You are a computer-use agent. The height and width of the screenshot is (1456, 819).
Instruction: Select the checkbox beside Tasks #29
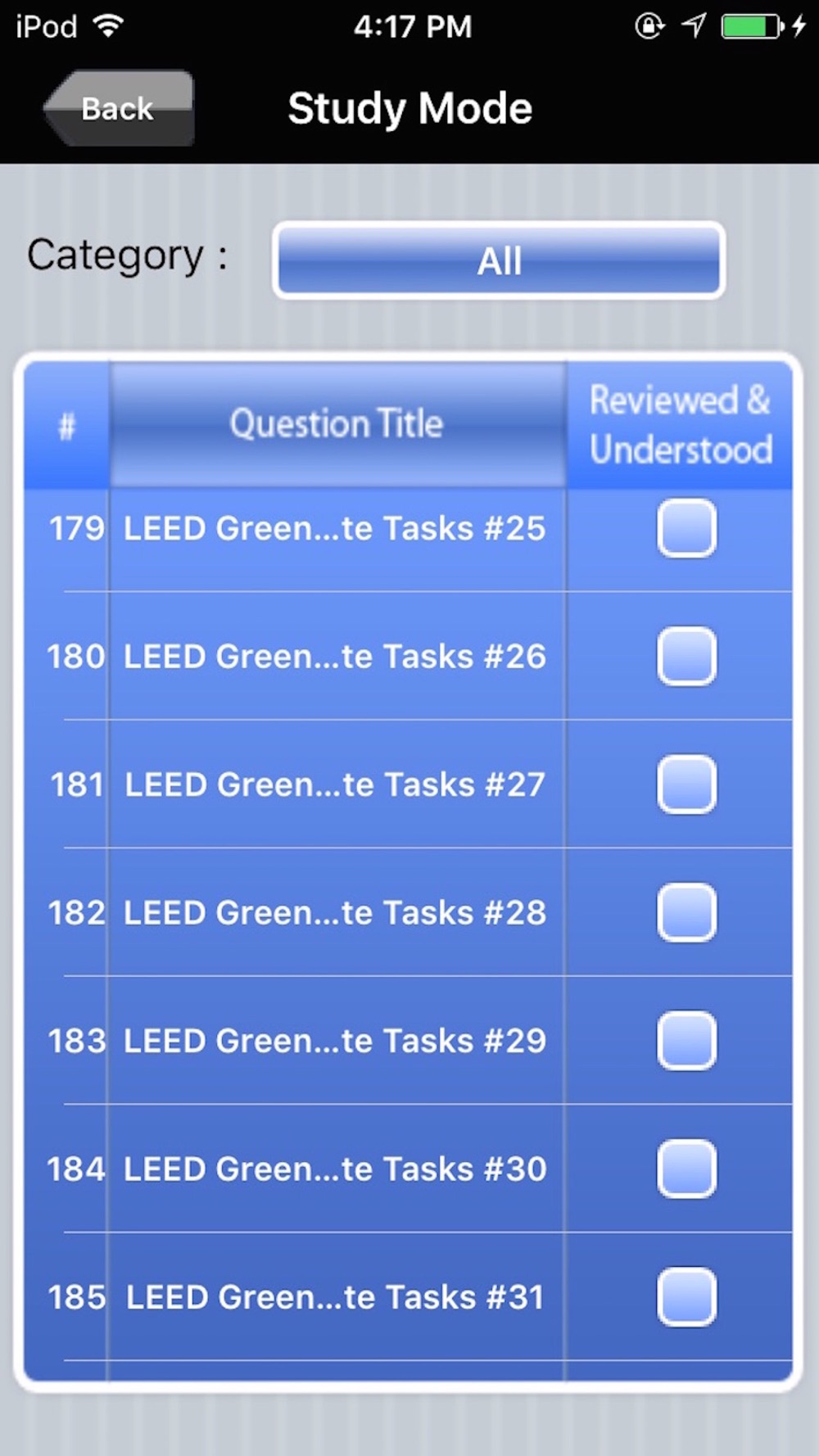686,1041
